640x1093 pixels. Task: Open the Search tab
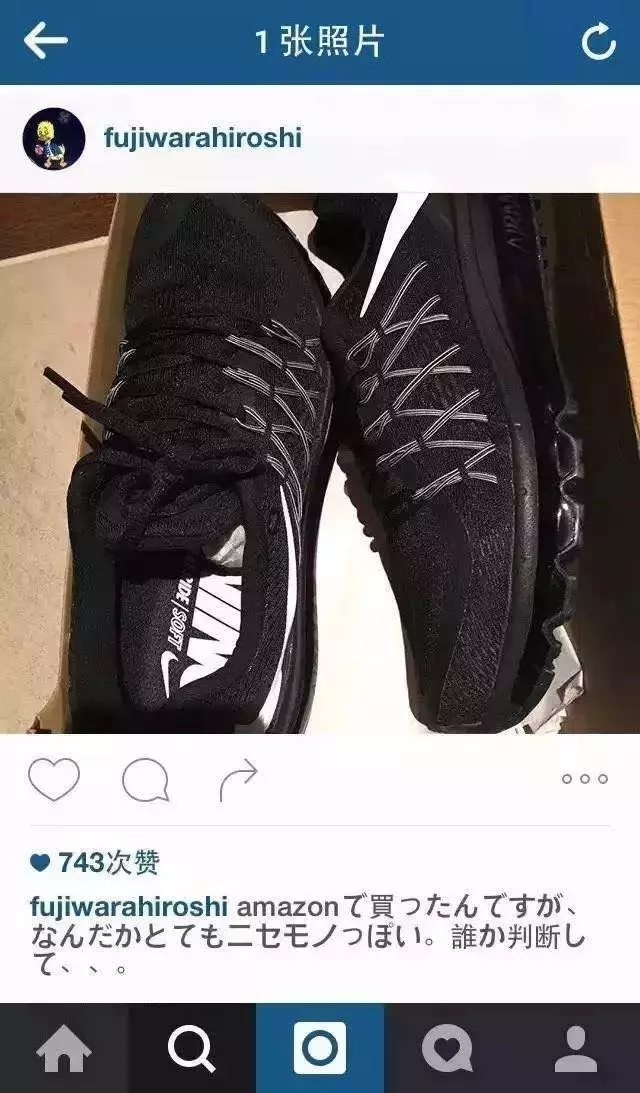(191, 1049)
